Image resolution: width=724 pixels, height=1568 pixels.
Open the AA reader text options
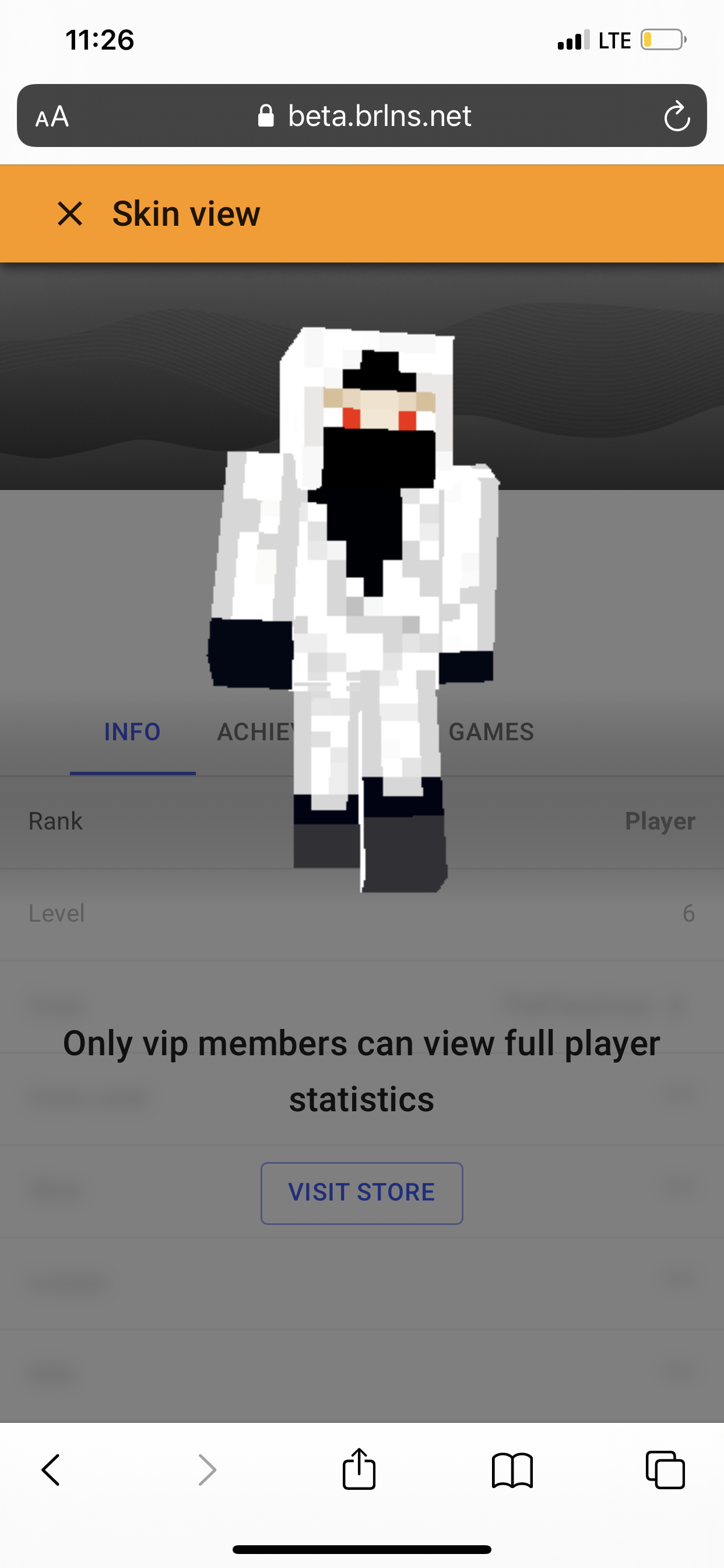(x=52, y=116)
